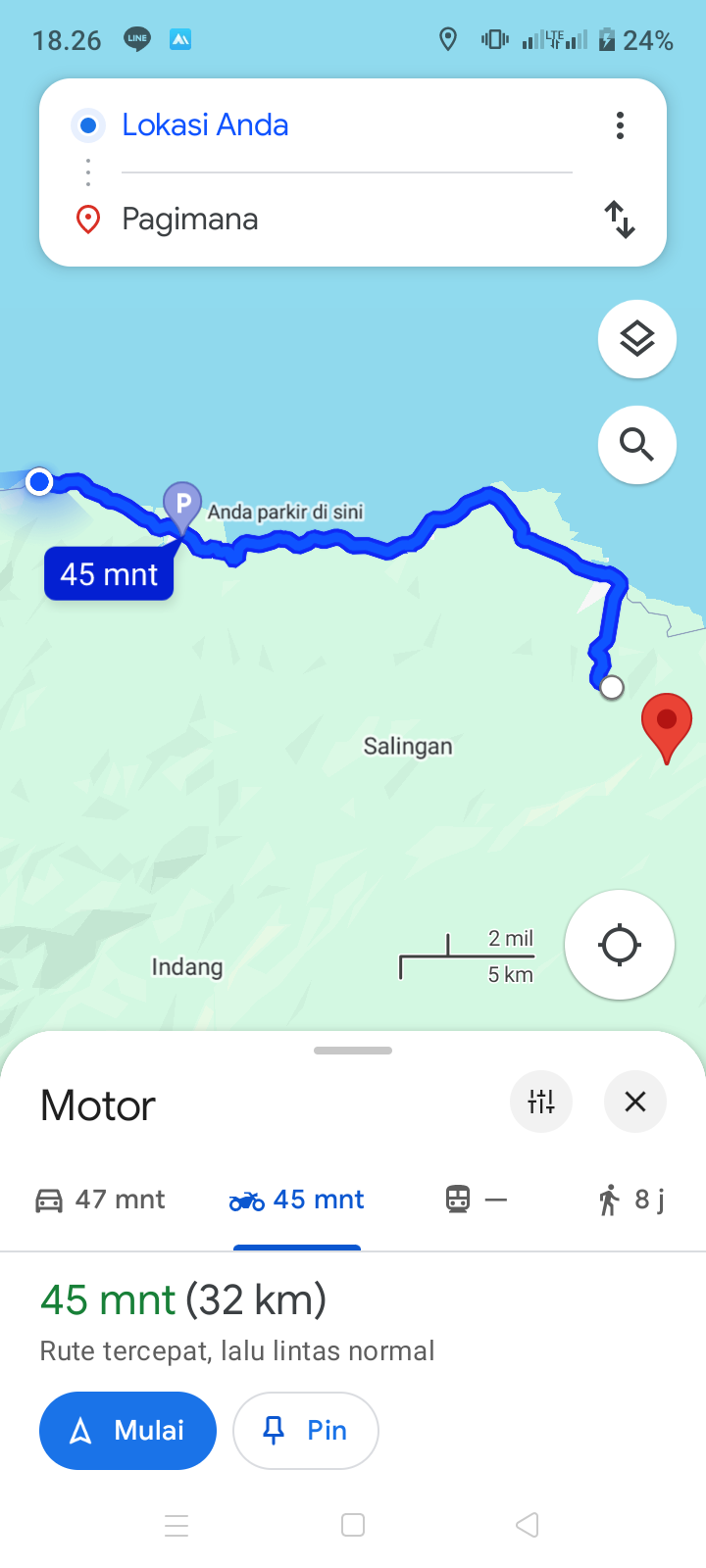Go back using system back button
This screenshot has width=706, height=1568.
point(528,1525)
